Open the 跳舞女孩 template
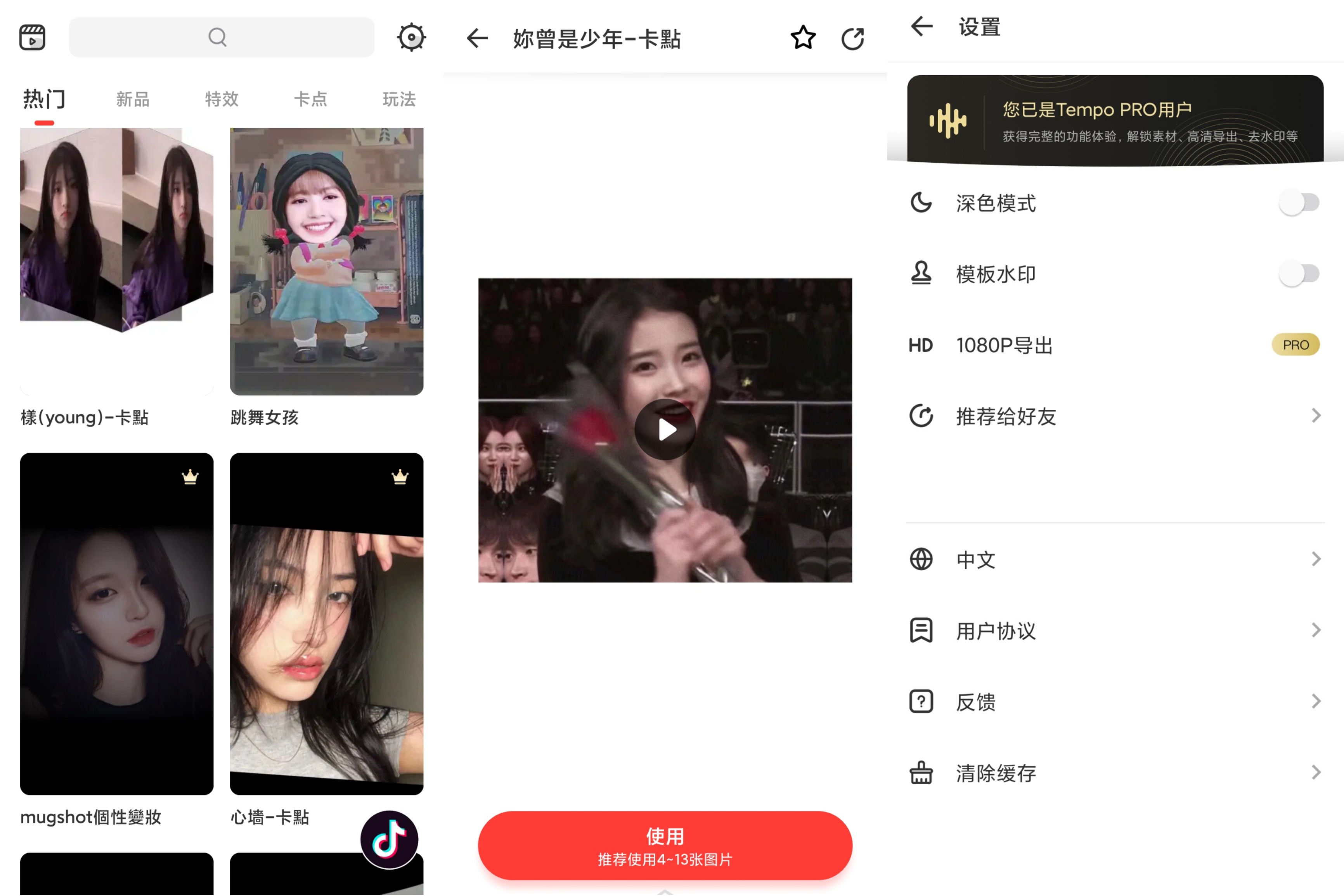1344x896 pixels. pyautogui.click(x=326, y=262)
